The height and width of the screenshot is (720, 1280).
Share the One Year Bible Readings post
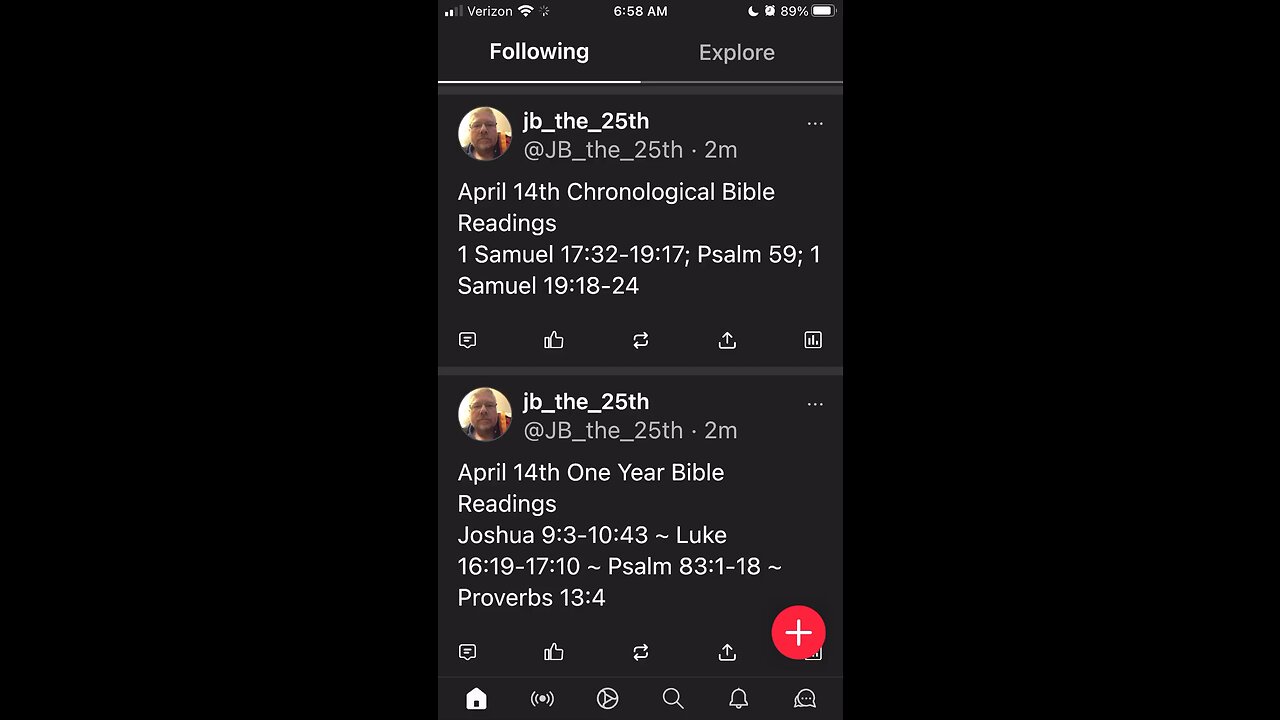727,652
